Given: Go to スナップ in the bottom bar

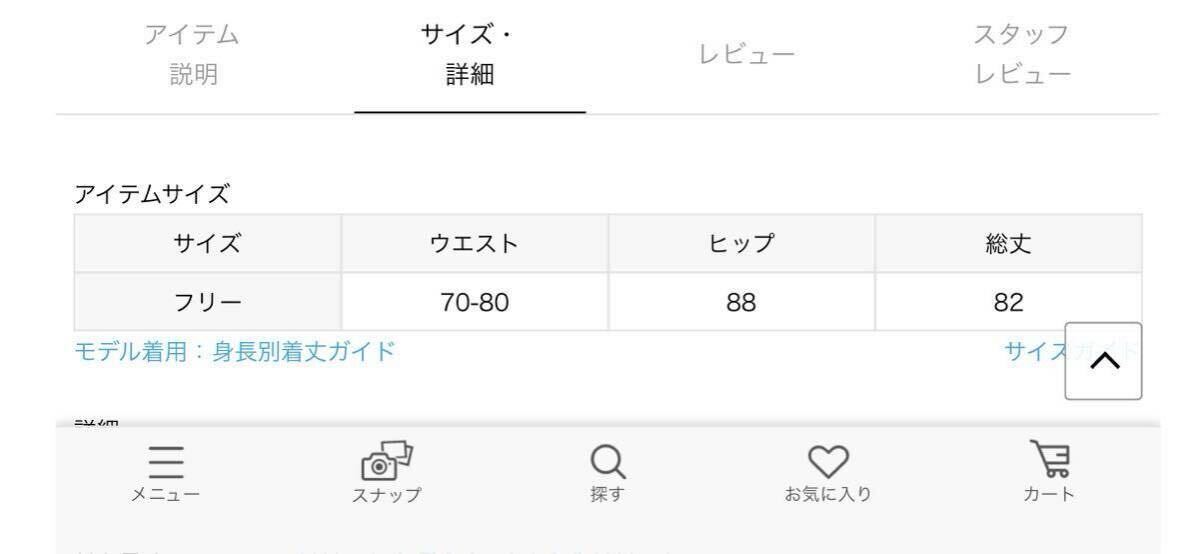Looking at the screenshot, I should 387,473.
